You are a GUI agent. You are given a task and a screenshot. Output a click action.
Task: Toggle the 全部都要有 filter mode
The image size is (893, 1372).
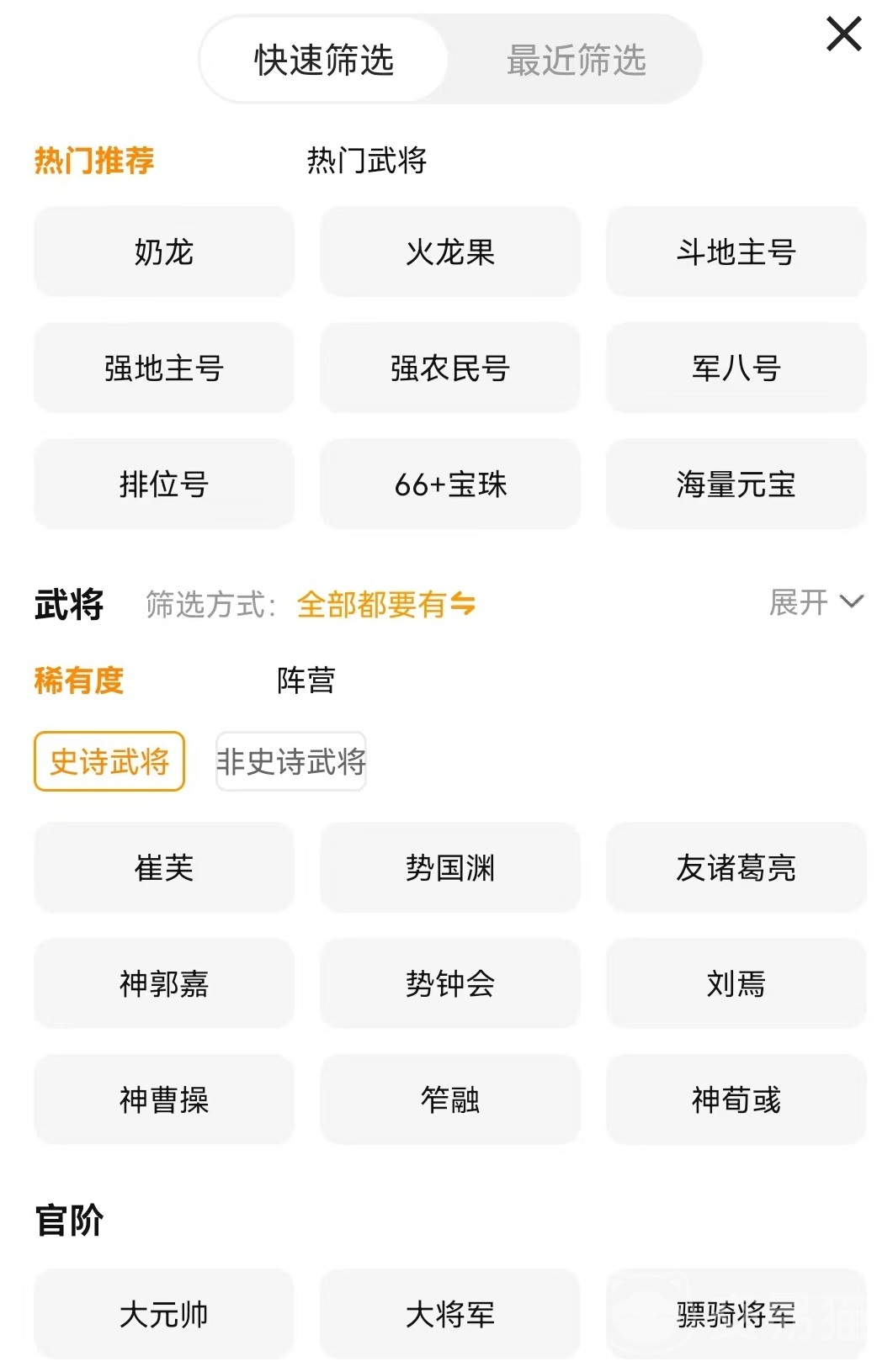[386, 604]
